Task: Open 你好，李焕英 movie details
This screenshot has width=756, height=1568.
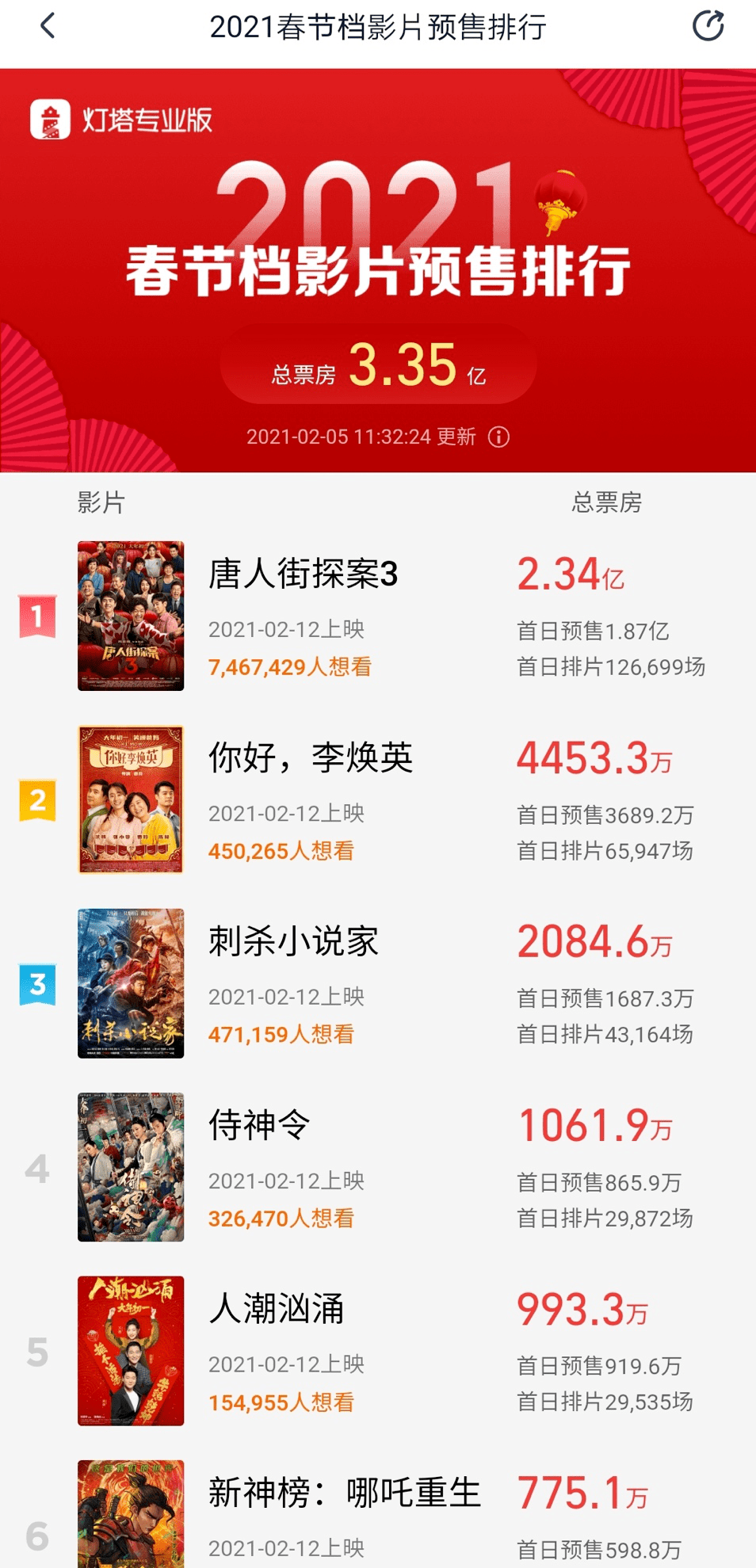Action: 378,799
